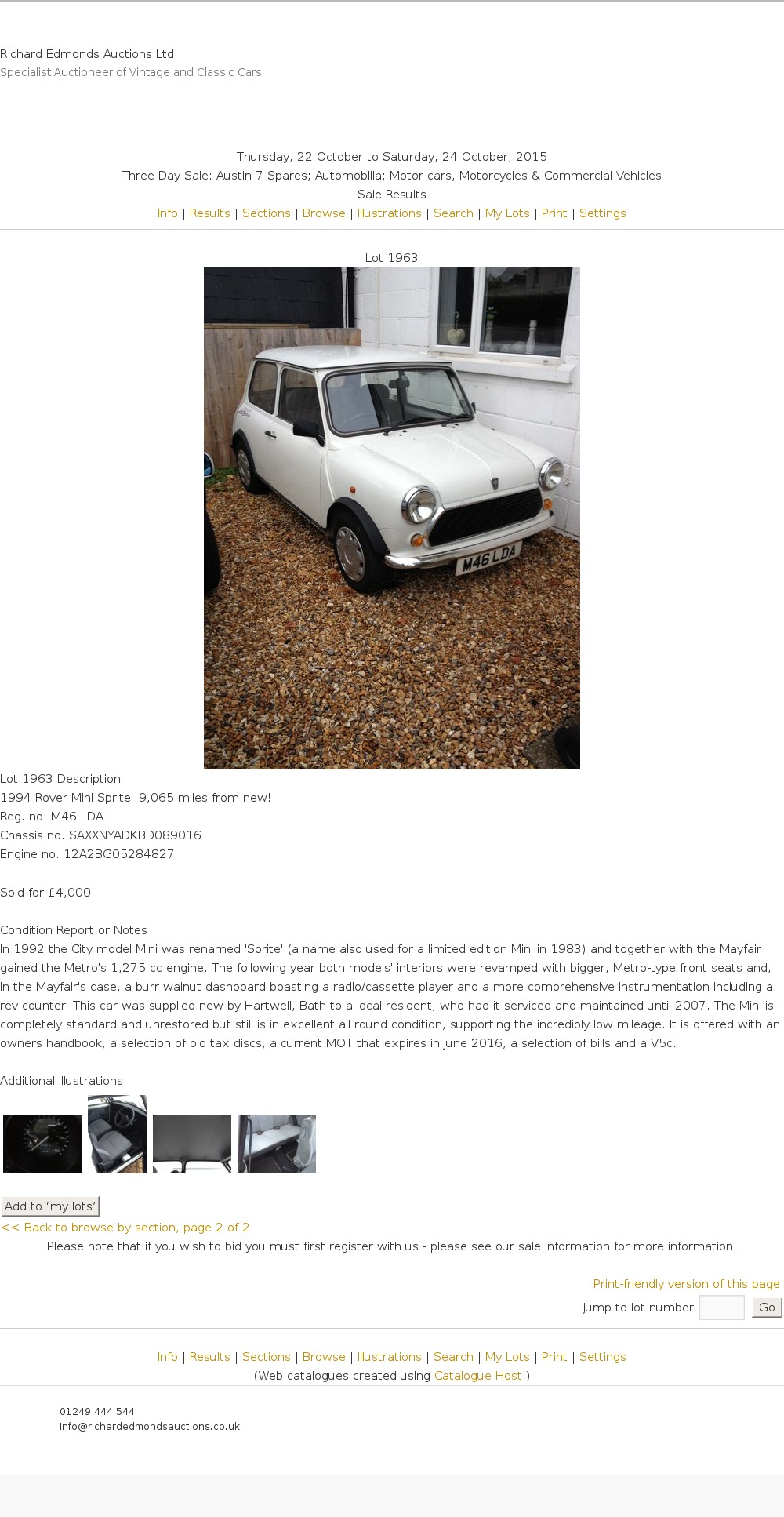The image size is (784, 1517).
Task: Go to Sections in top menu
Action: [x=266, y=213]
